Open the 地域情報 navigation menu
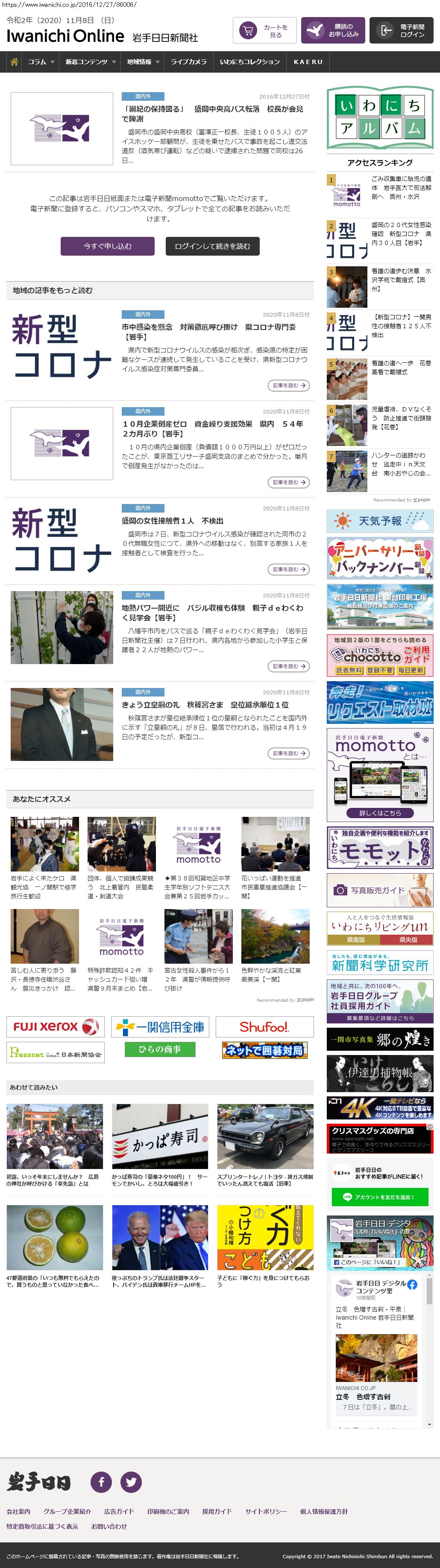 (x=143, y=61)
